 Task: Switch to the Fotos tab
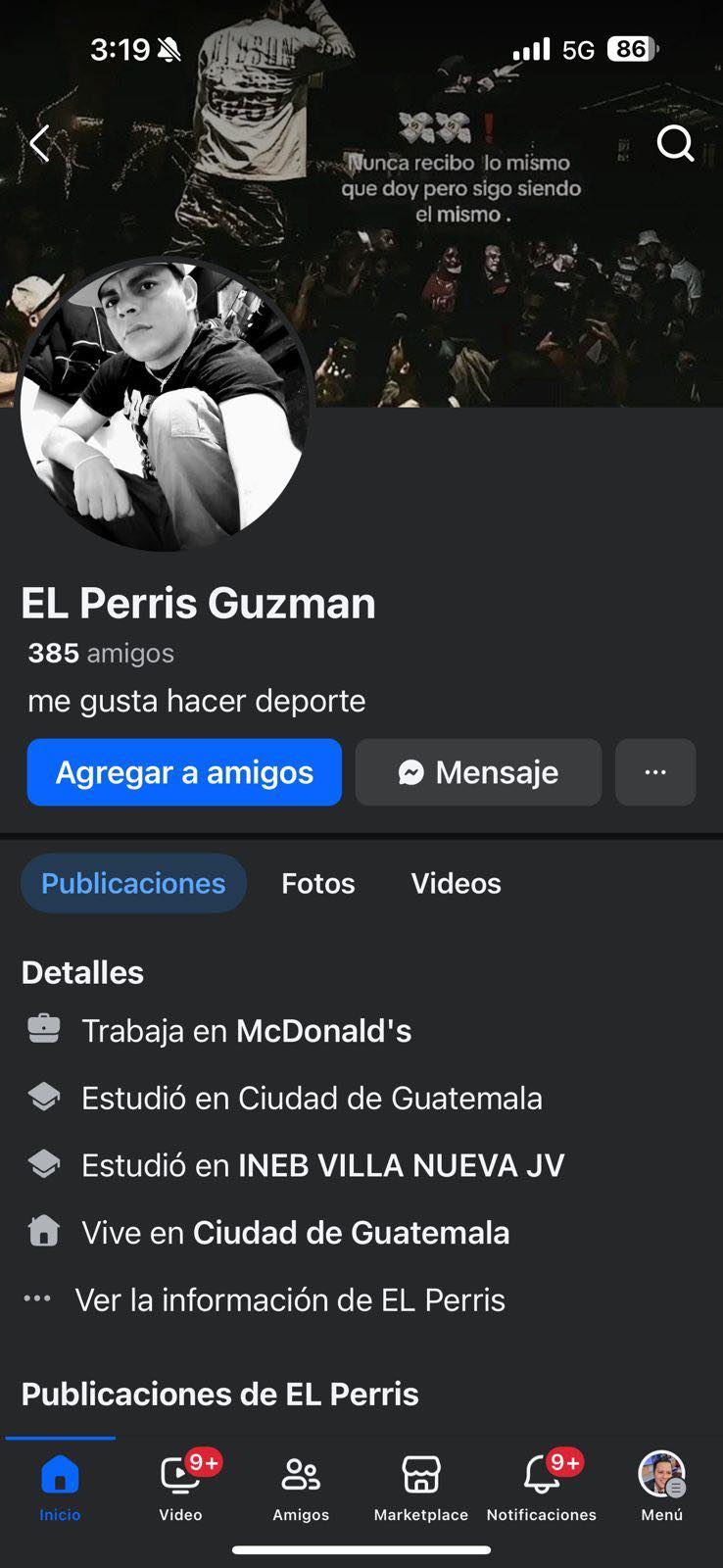point(318,883)
